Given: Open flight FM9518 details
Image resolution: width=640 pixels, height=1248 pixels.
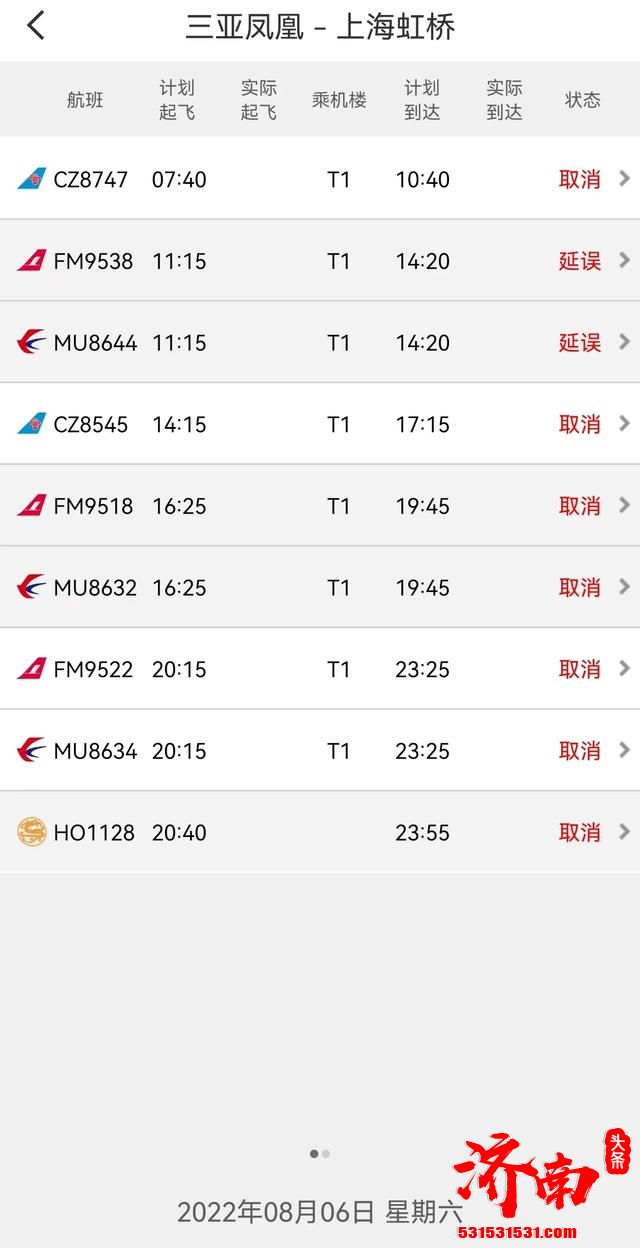Looking at the screenshot, I should 320,506.
